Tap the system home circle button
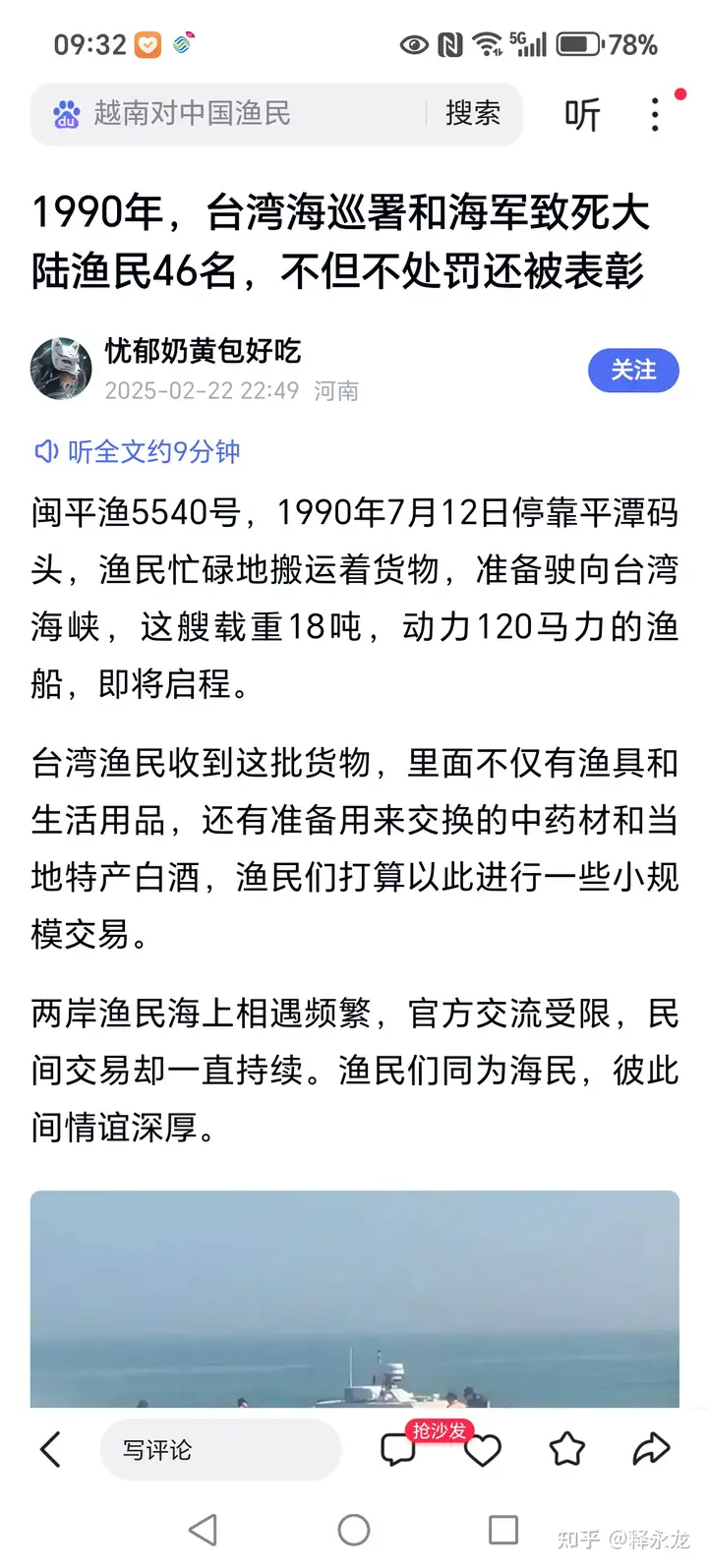The image size is (708, 1568). point(354,1530)
